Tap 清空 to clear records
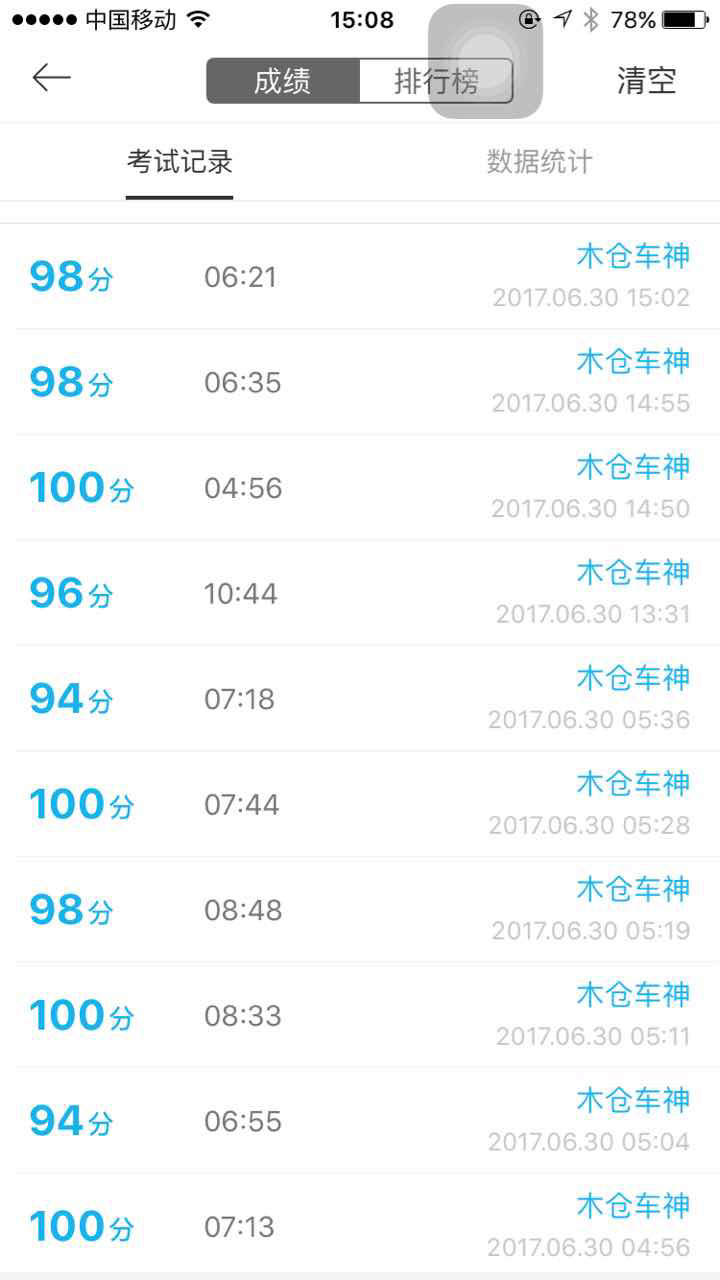Screen dimensions: 720x1280 (646, 81)
